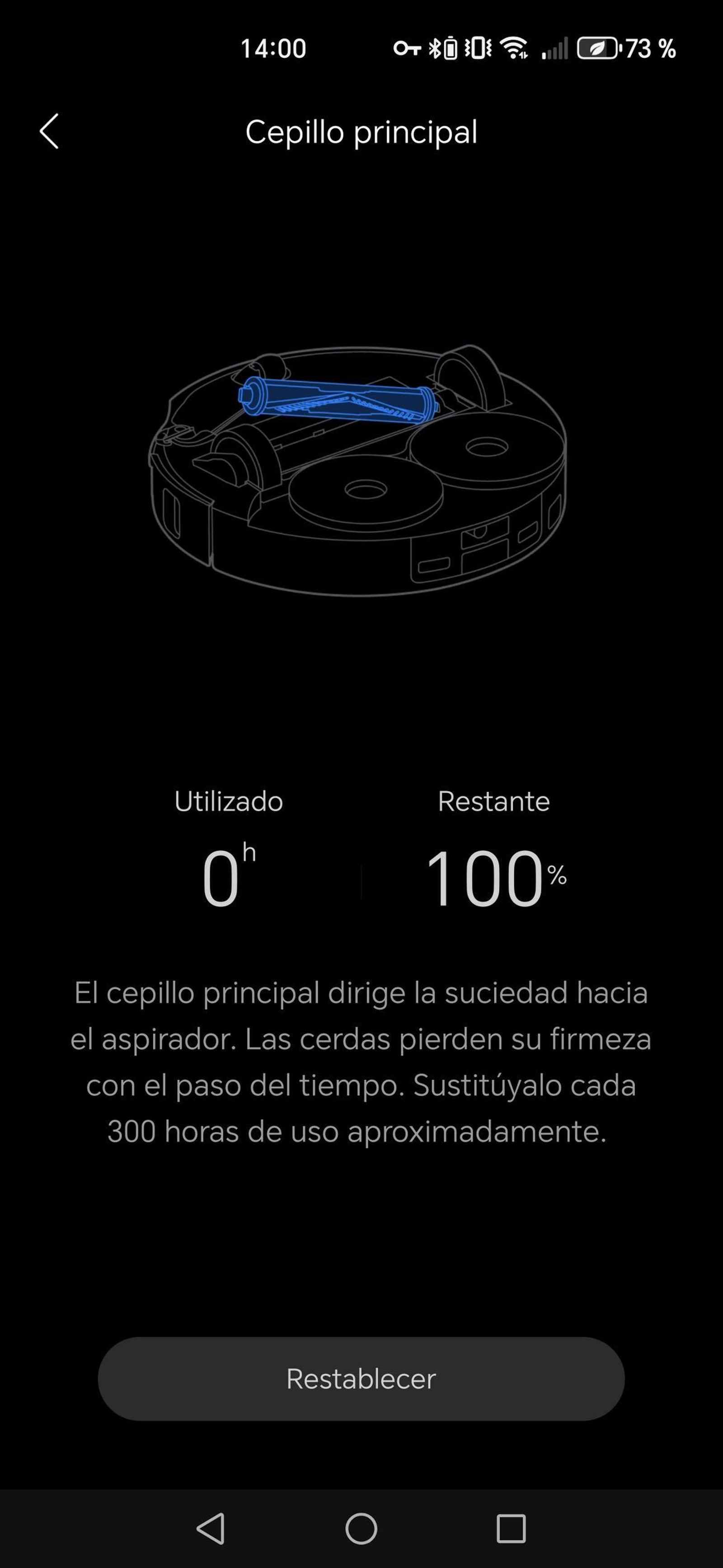
Task: Tap the 'Cepillo principal' screen title
Action: [361, 132]
